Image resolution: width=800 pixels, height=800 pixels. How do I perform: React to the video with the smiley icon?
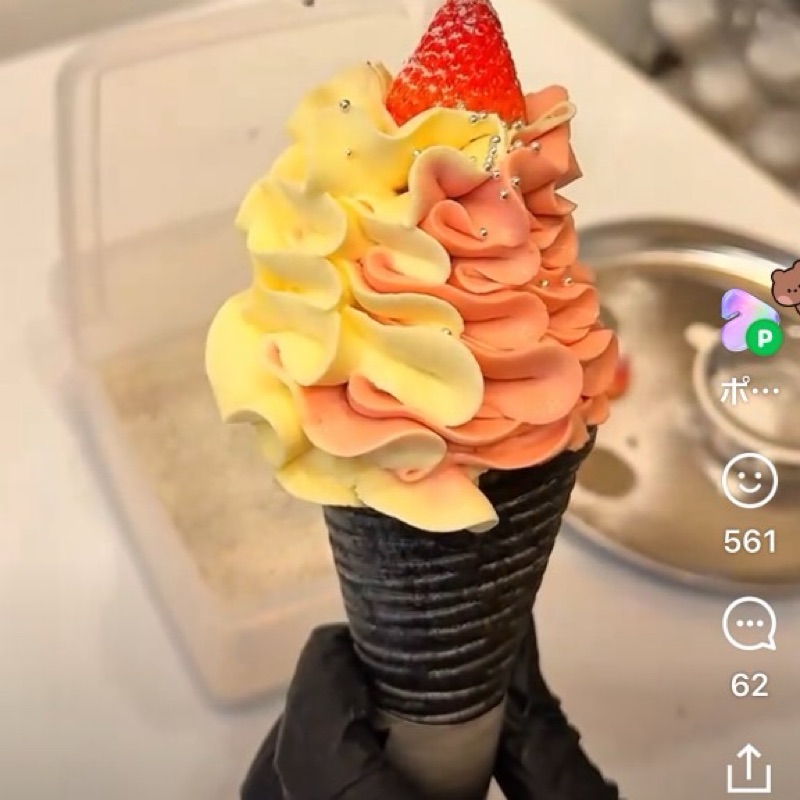pos(749,480)
